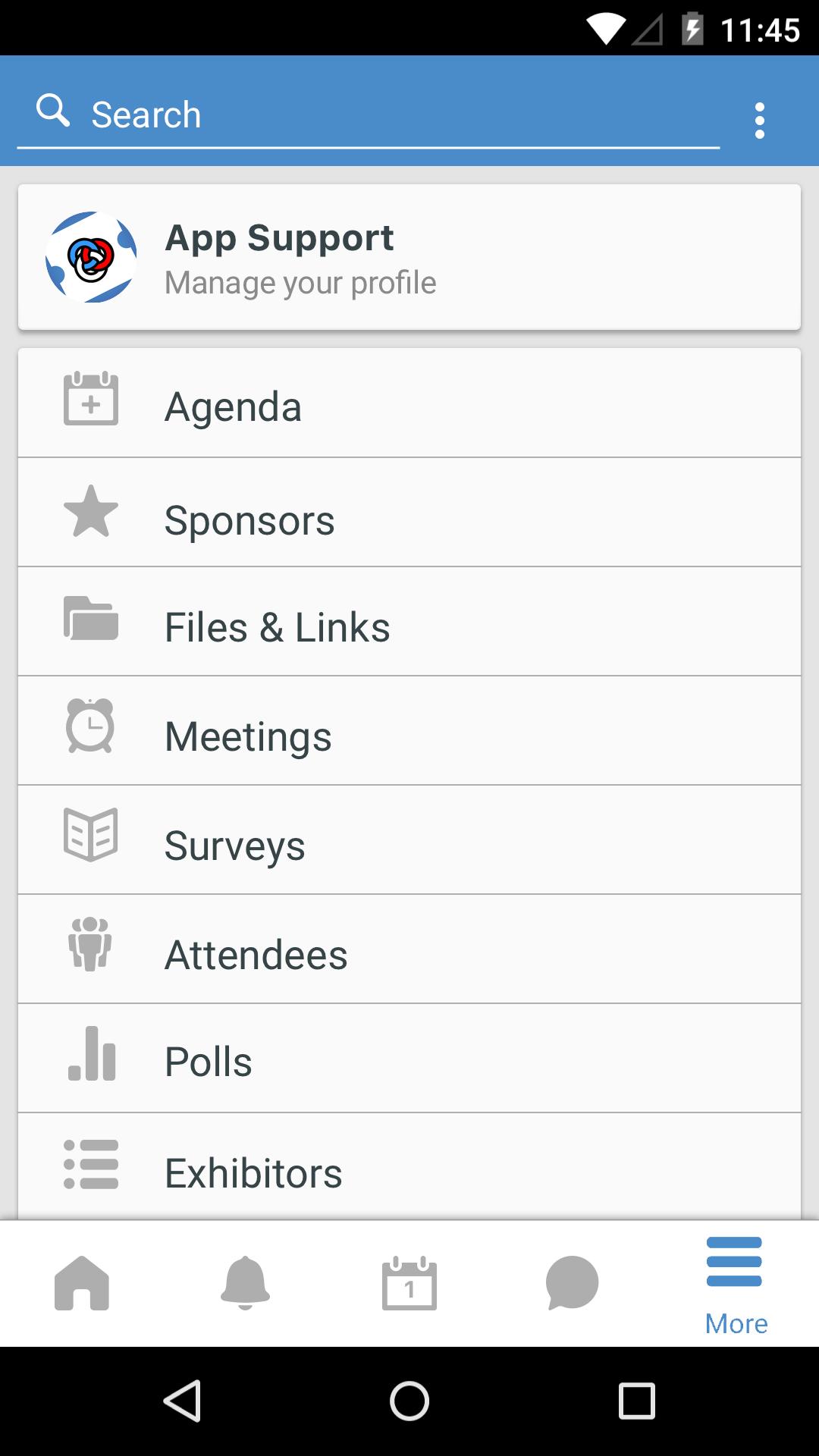Open App Support profile card
This screenshot has width=819, height=1456.
tap(409, 257)
